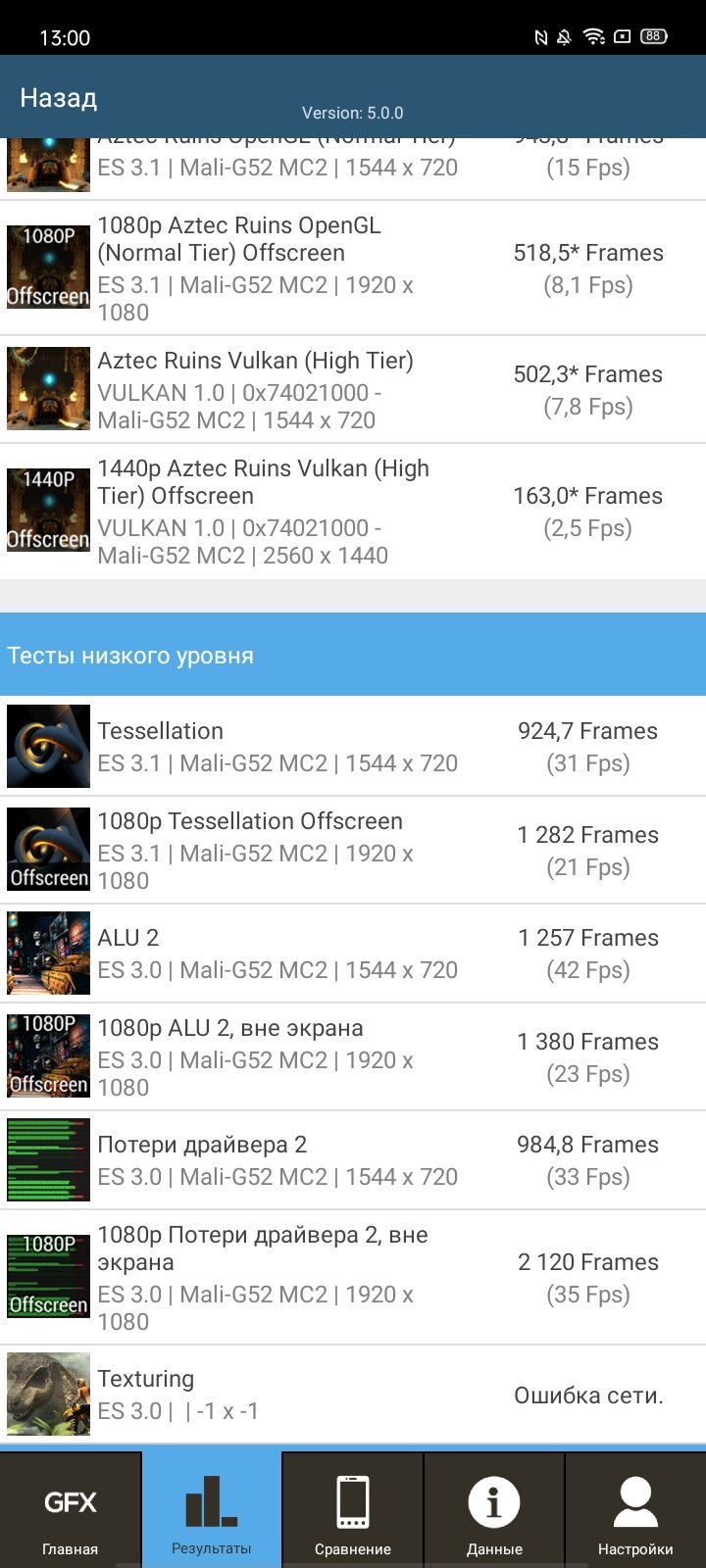Open the Tessellation test result

pos(353,747)
